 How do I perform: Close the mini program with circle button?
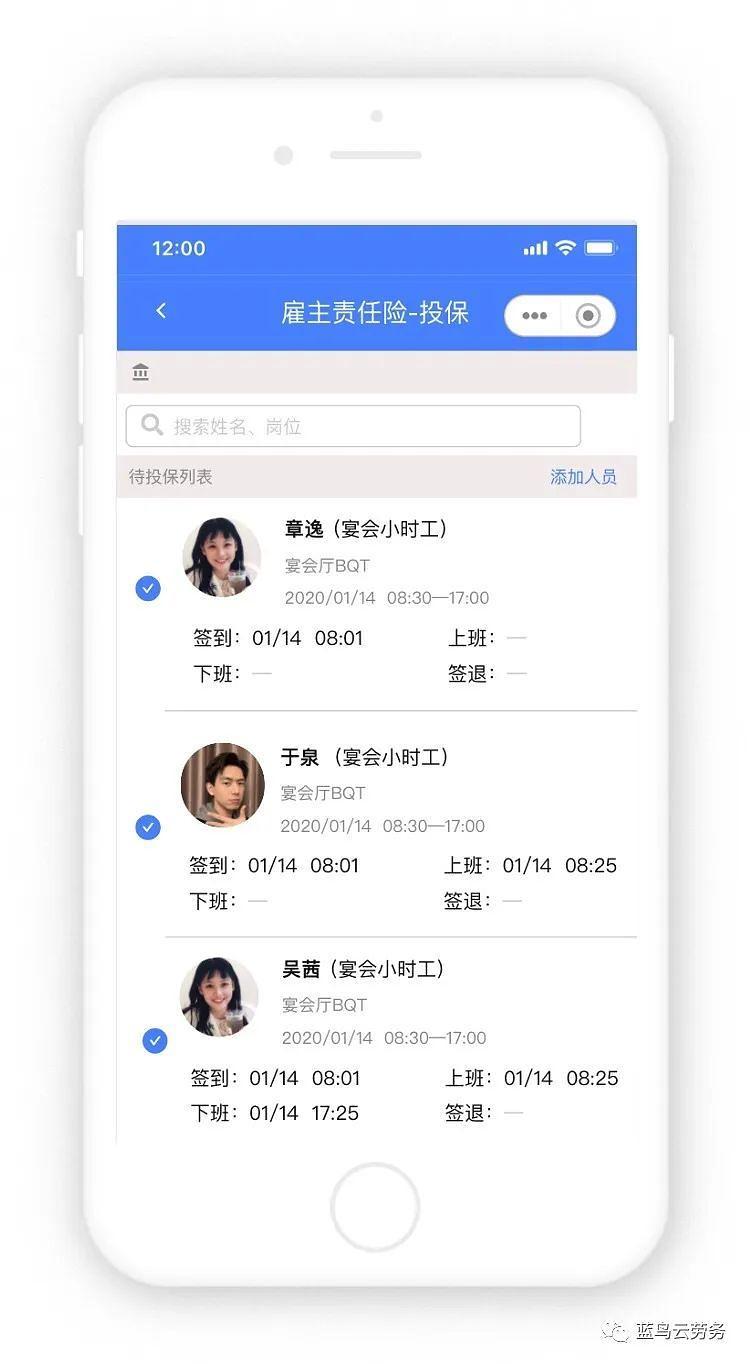click(x=589, y=315)
